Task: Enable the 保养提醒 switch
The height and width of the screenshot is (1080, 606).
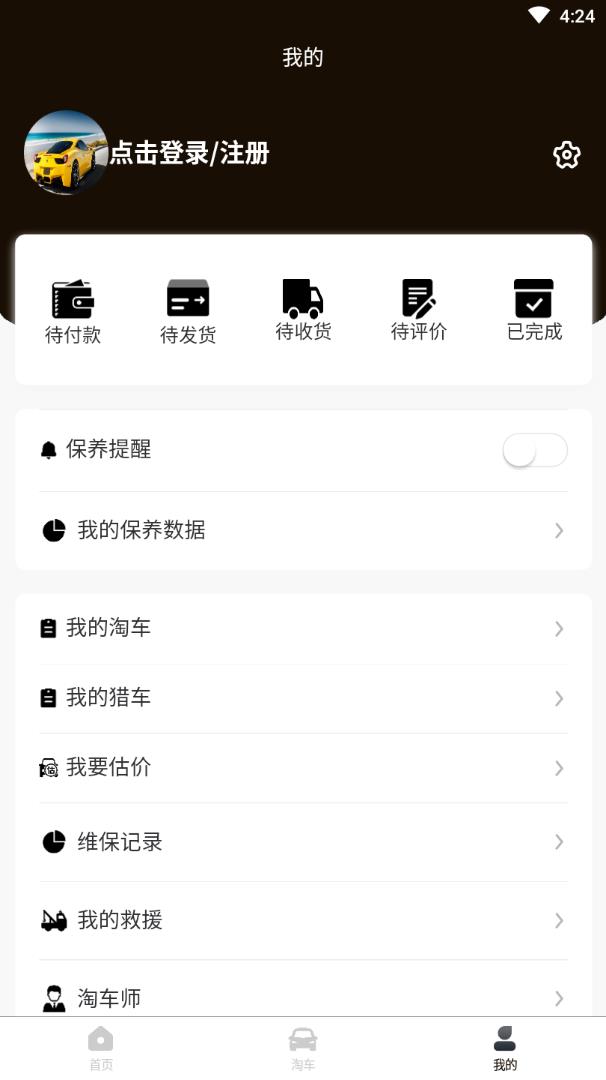Action: 535,450
